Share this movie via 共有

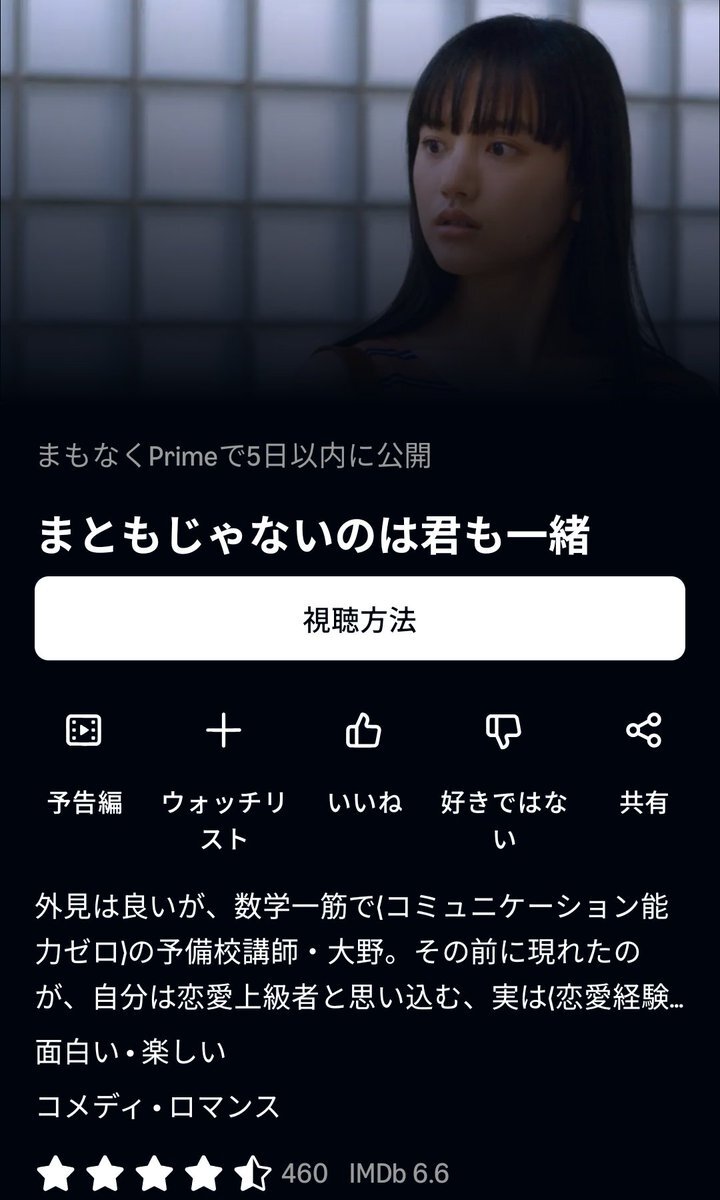(x=643, y=732)
